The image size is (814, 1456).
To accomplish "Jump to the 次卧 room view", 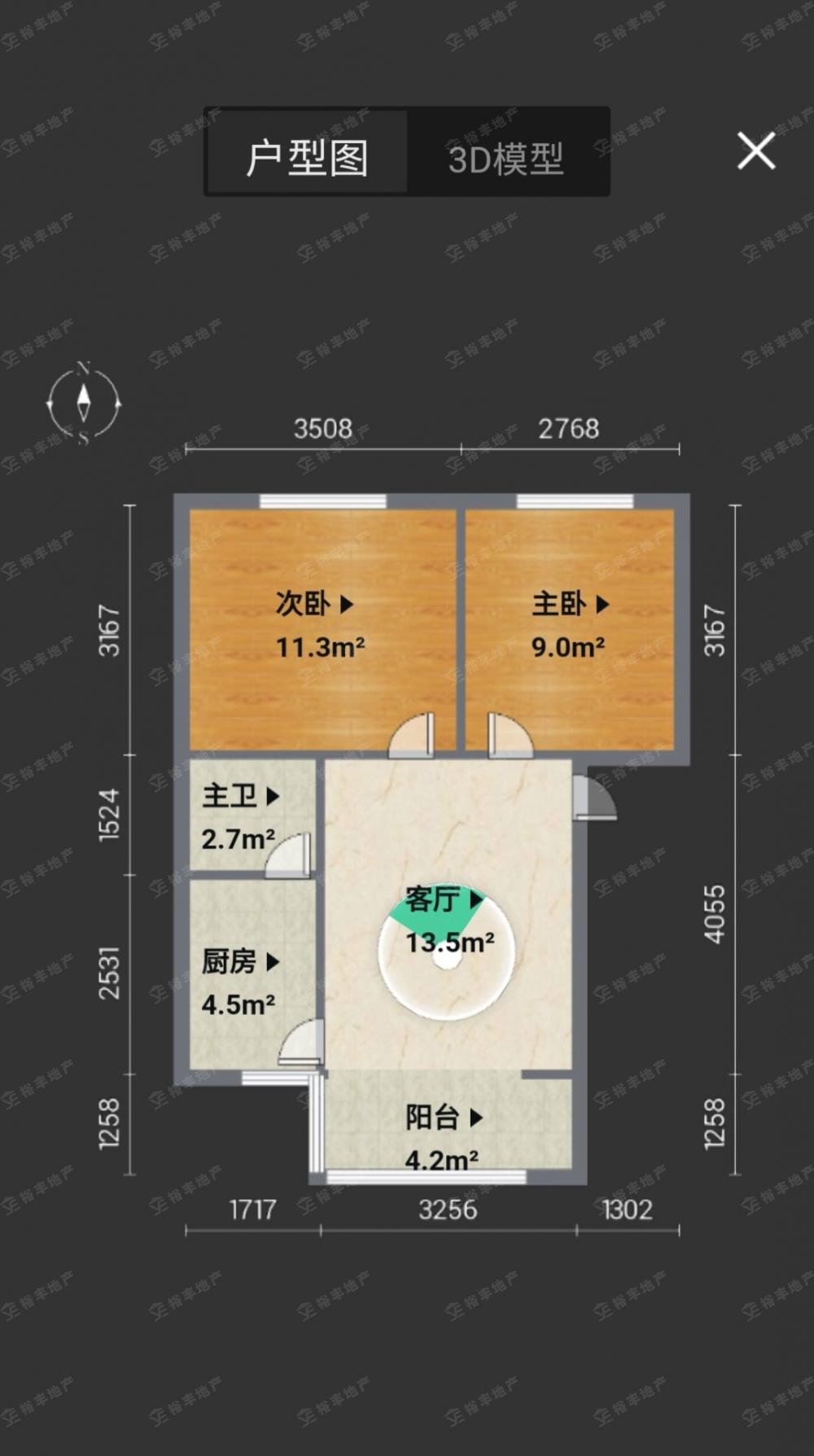I will click(x=315, y=604).
